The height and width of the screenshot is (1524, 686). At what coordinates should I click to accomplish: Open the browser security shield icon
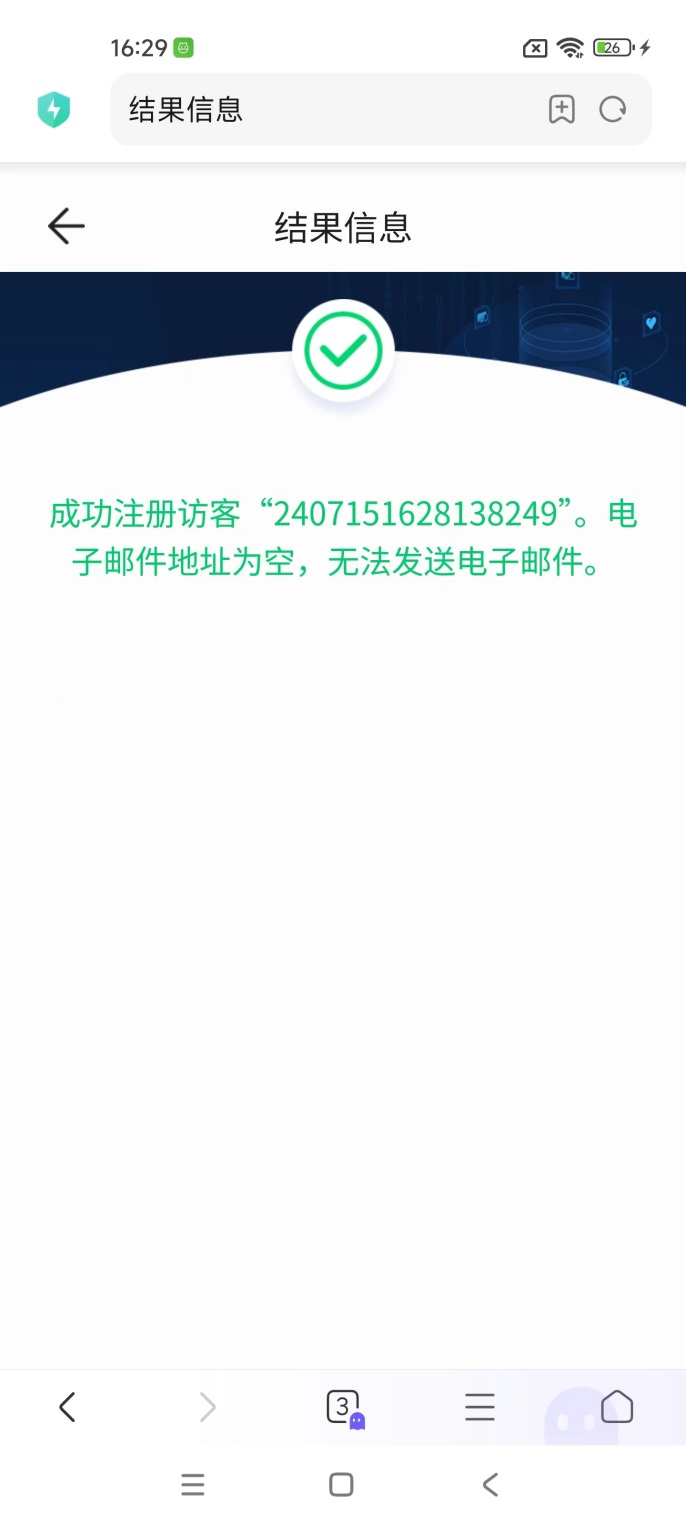pos(54,109)
